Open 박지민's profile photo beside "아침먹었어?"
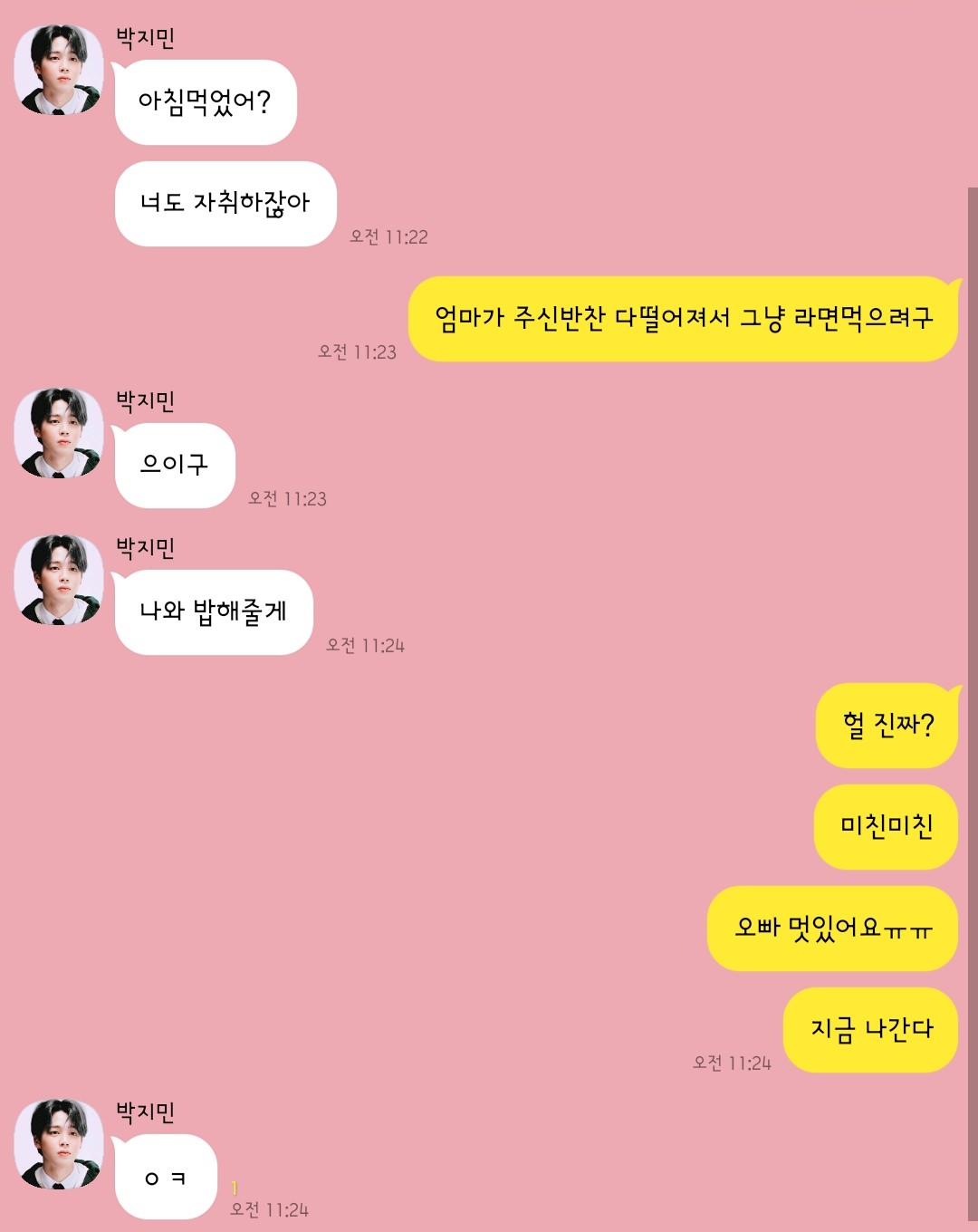Image resolution: width=978 pixels, height=1232 pixels. tap(59, 71)
